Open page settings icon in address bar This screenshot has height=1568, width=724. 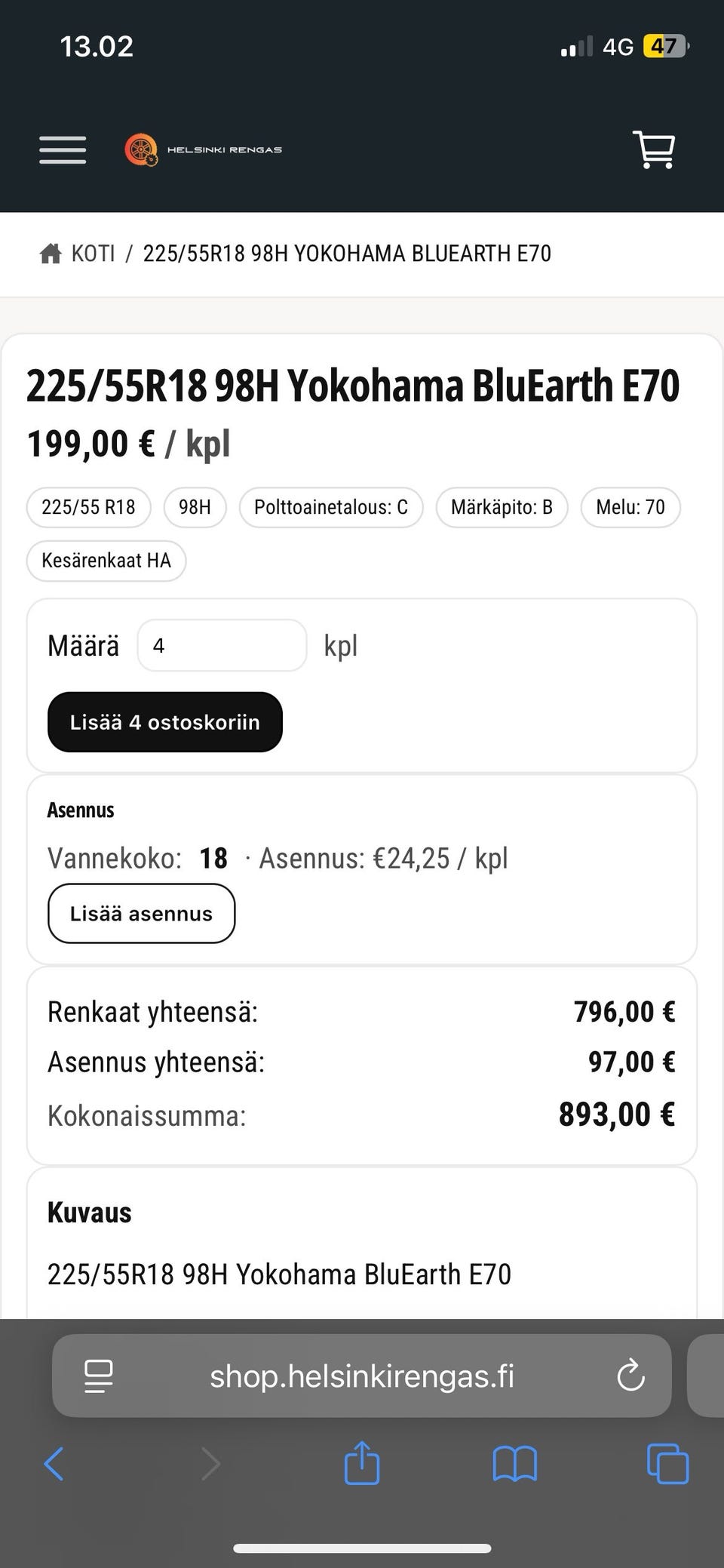pyautogui.click(x=98, y=1376)
